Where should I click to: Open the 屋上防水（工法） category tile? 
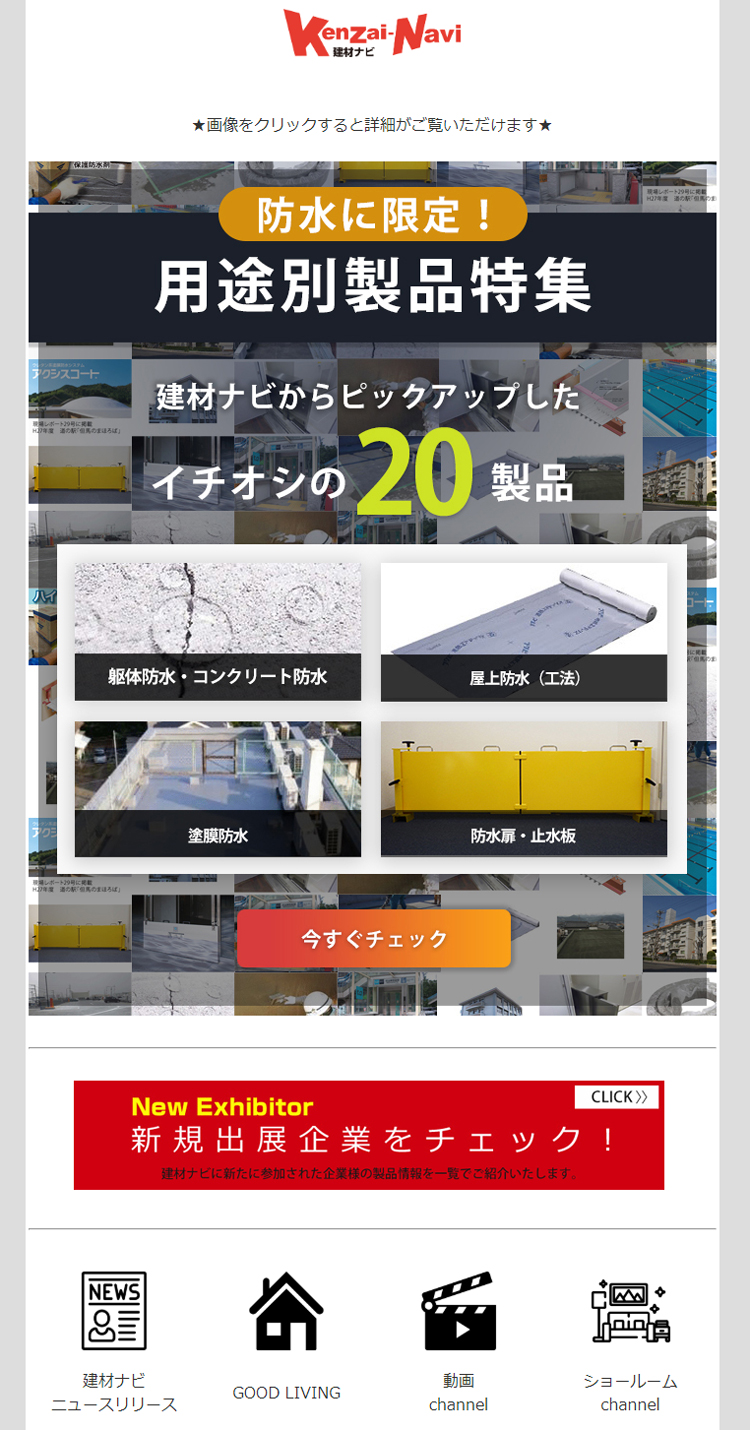click(524, 631)
